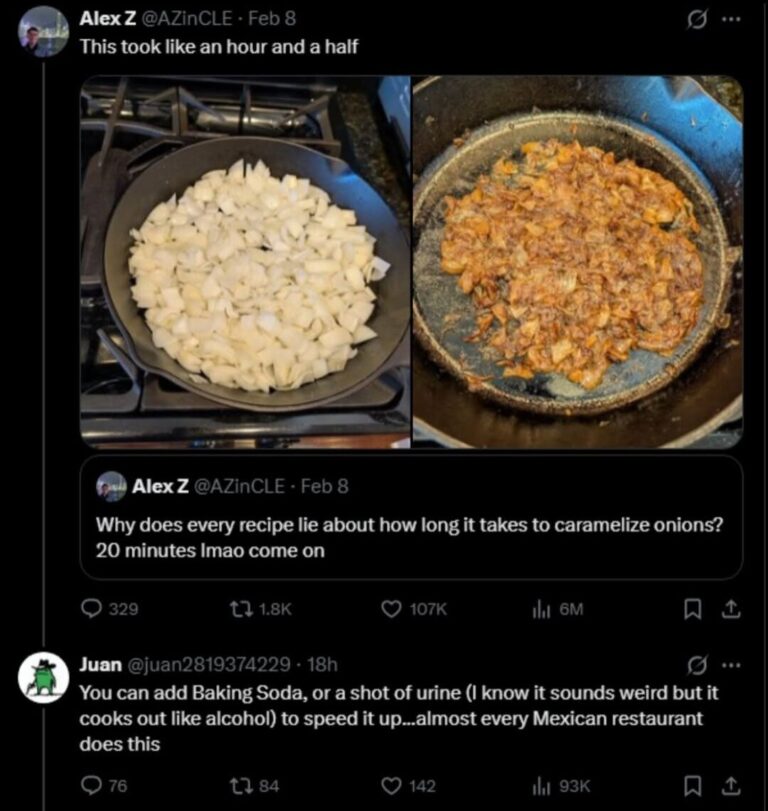Viewport: 768px width, 811px height.
Task: Tap the Grok icon on Juan's reply
Action: pos(691,664)
